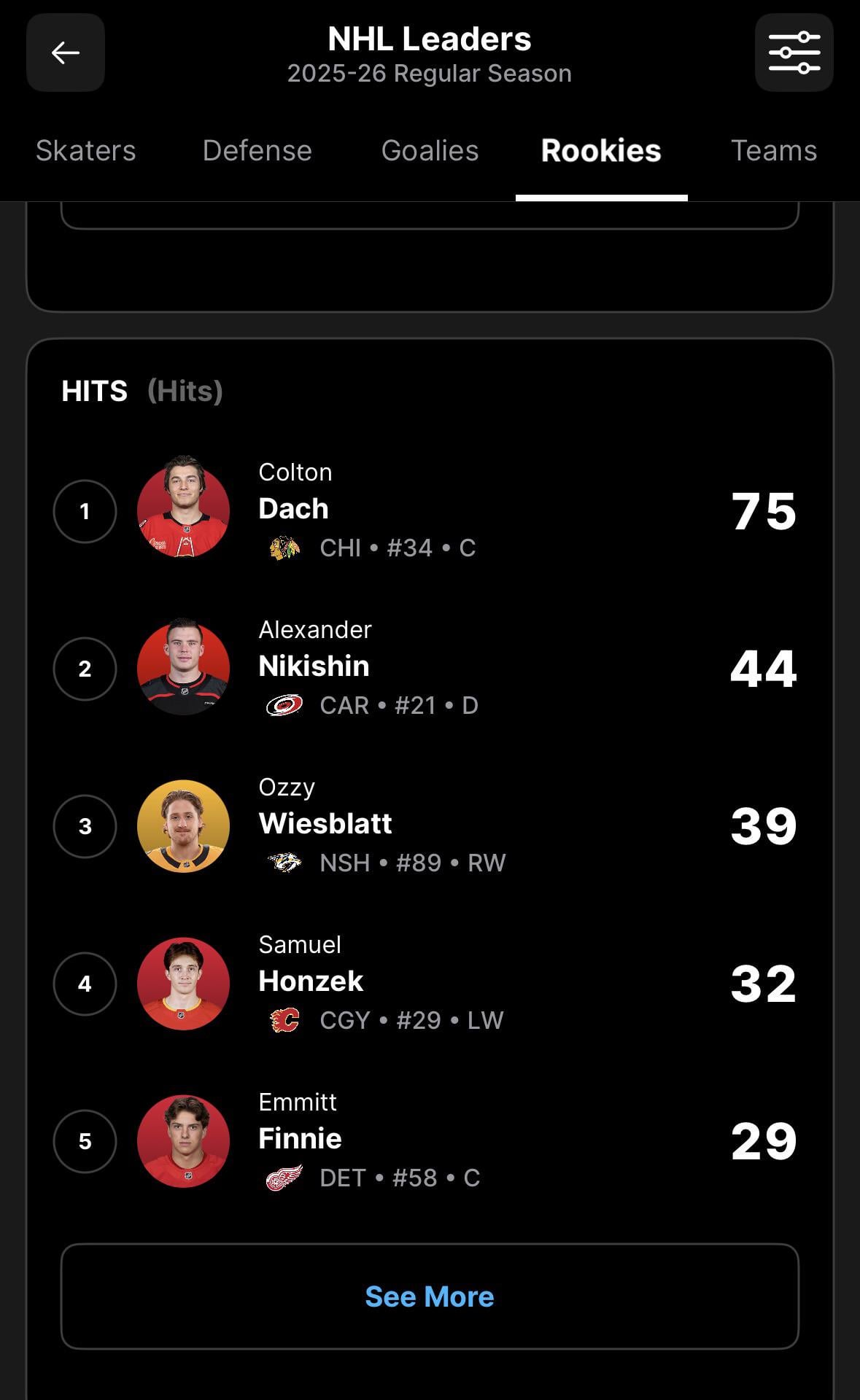Switch to the Defense tab

(x=257, y=151)
